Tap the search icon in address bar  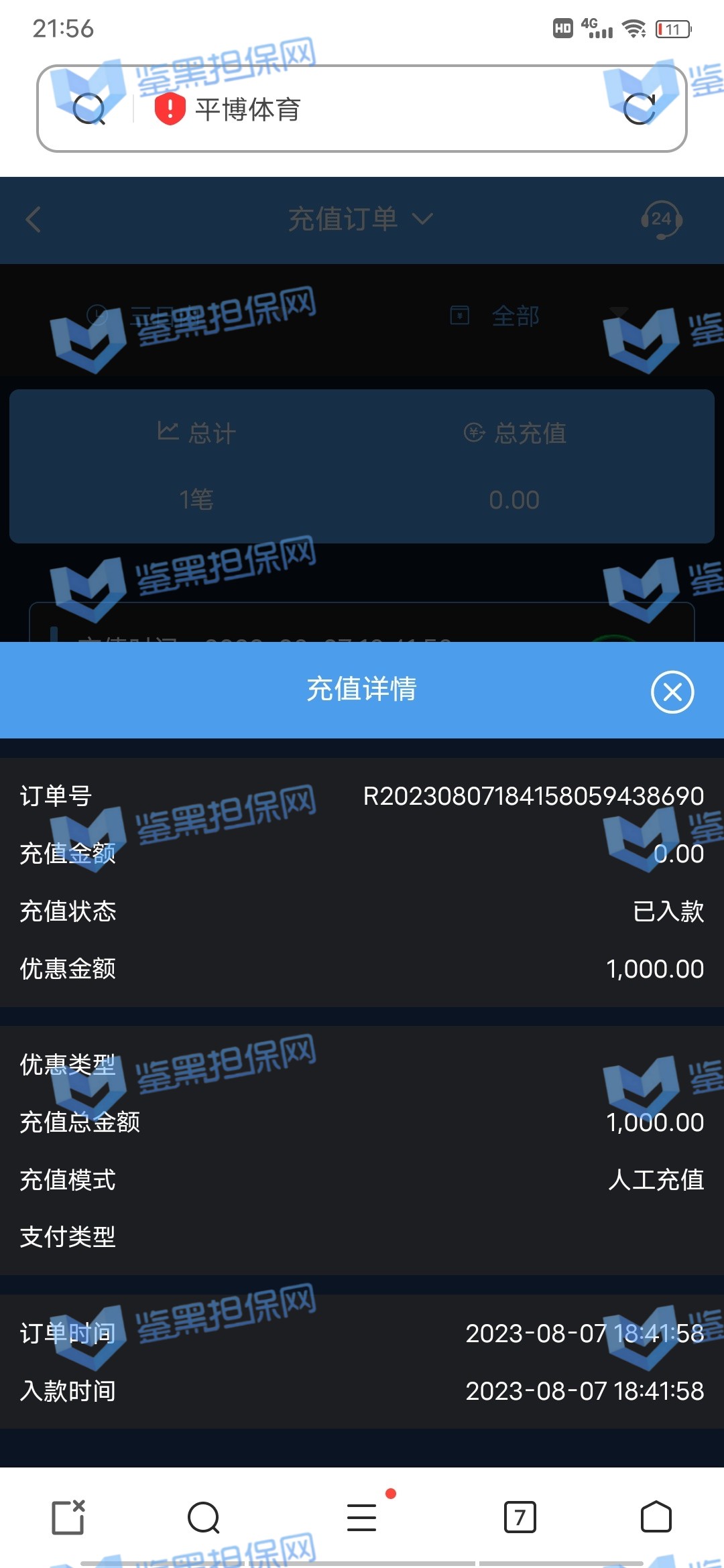click(89, 109)
